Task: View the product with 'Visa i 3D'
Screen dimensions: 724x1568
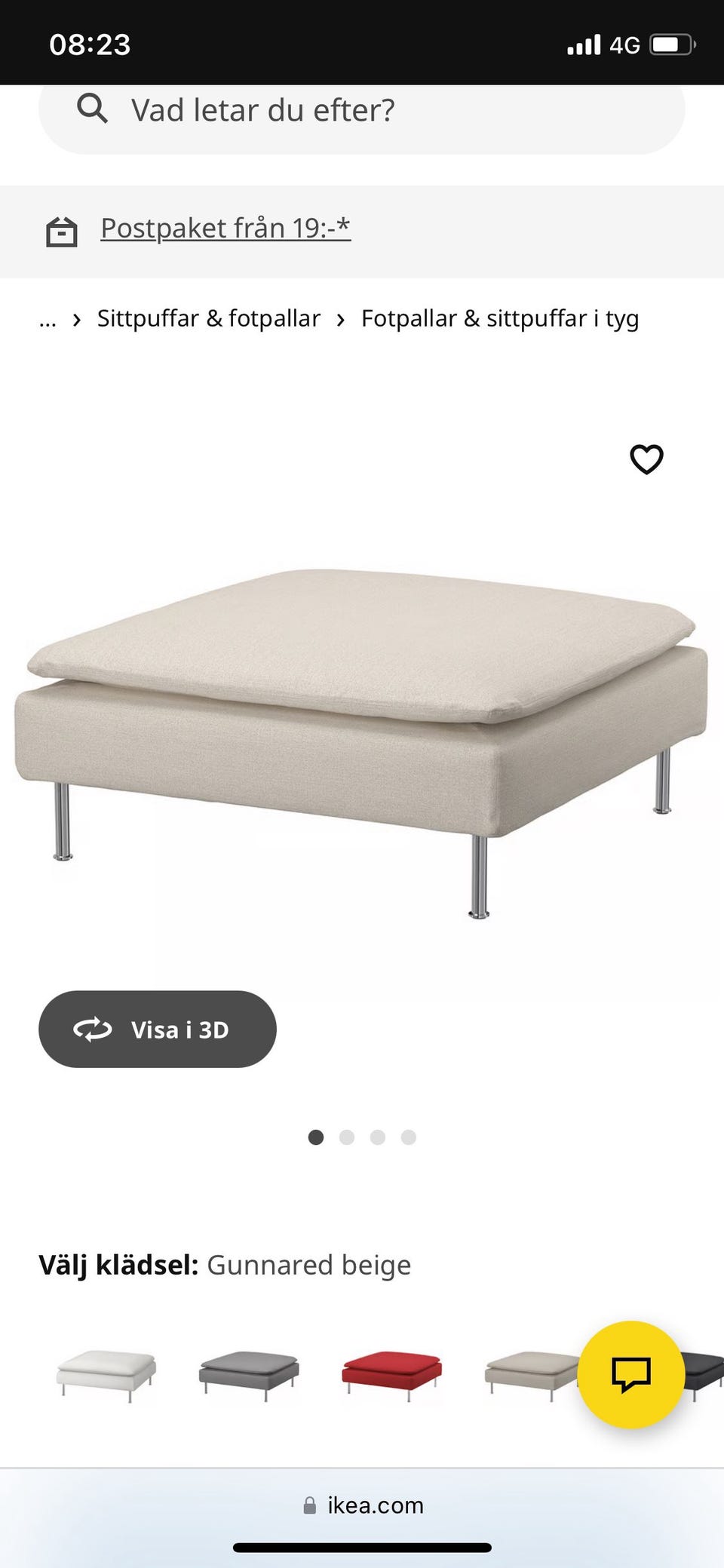Action: (x=158, y=1029)
